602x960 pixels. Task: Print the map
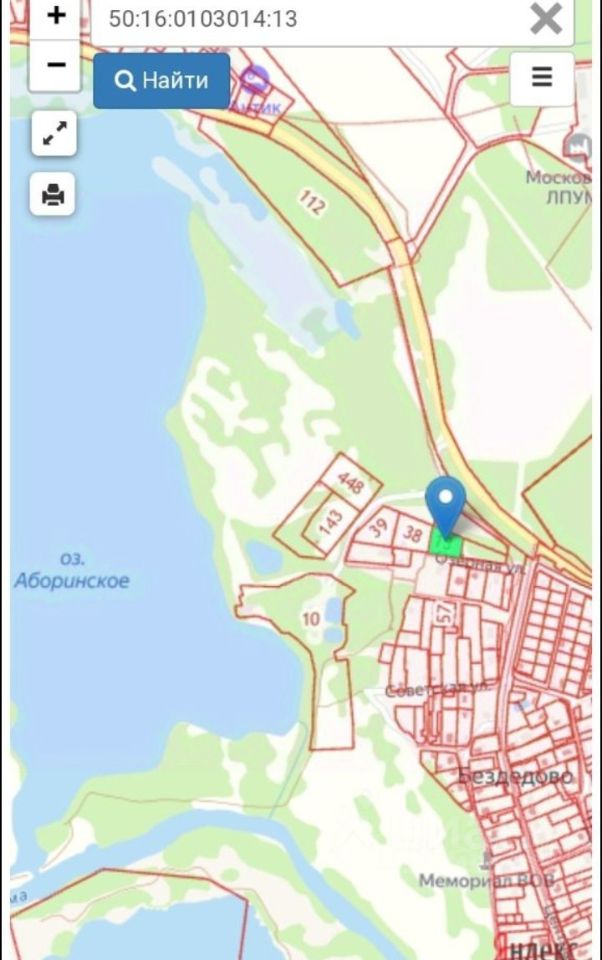[x=54, y=194]
